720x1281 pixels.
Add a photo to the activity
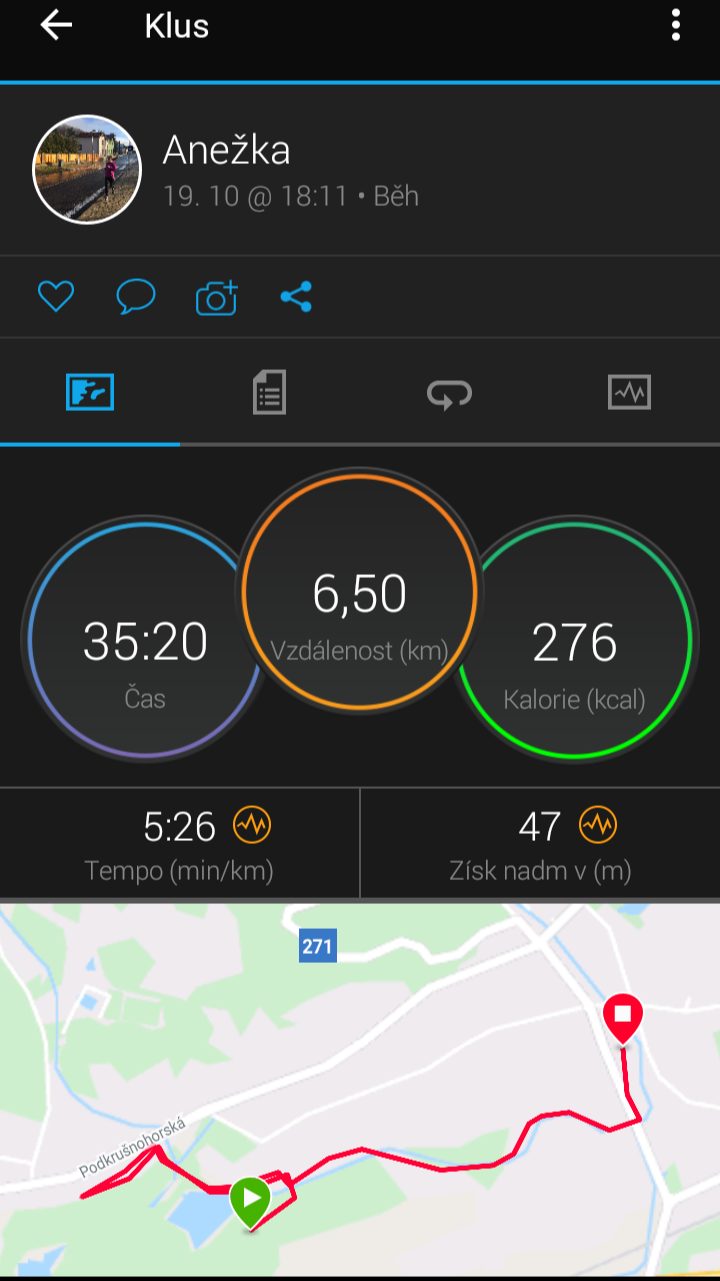point(216,298)
